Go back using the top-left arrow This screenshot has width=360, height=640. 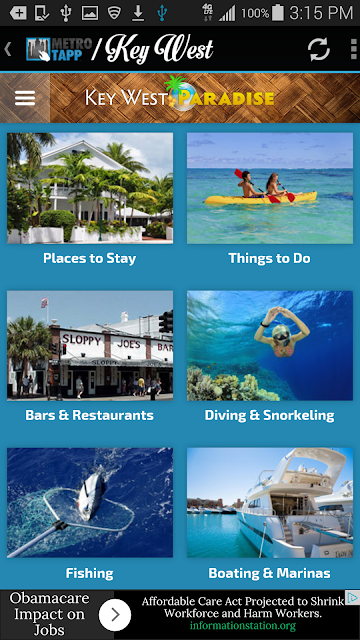8,49
